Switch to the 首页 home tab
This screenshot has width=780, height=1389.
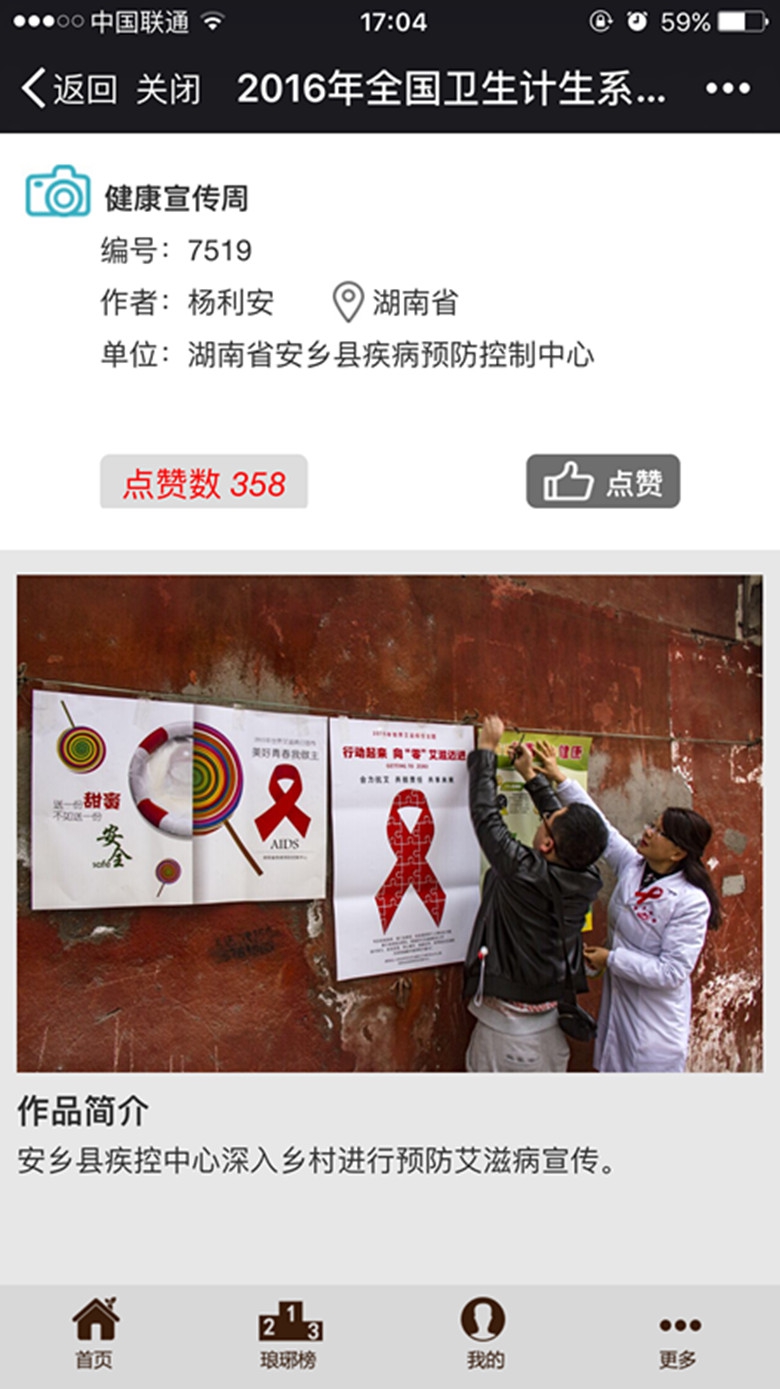coord(95,1333)
